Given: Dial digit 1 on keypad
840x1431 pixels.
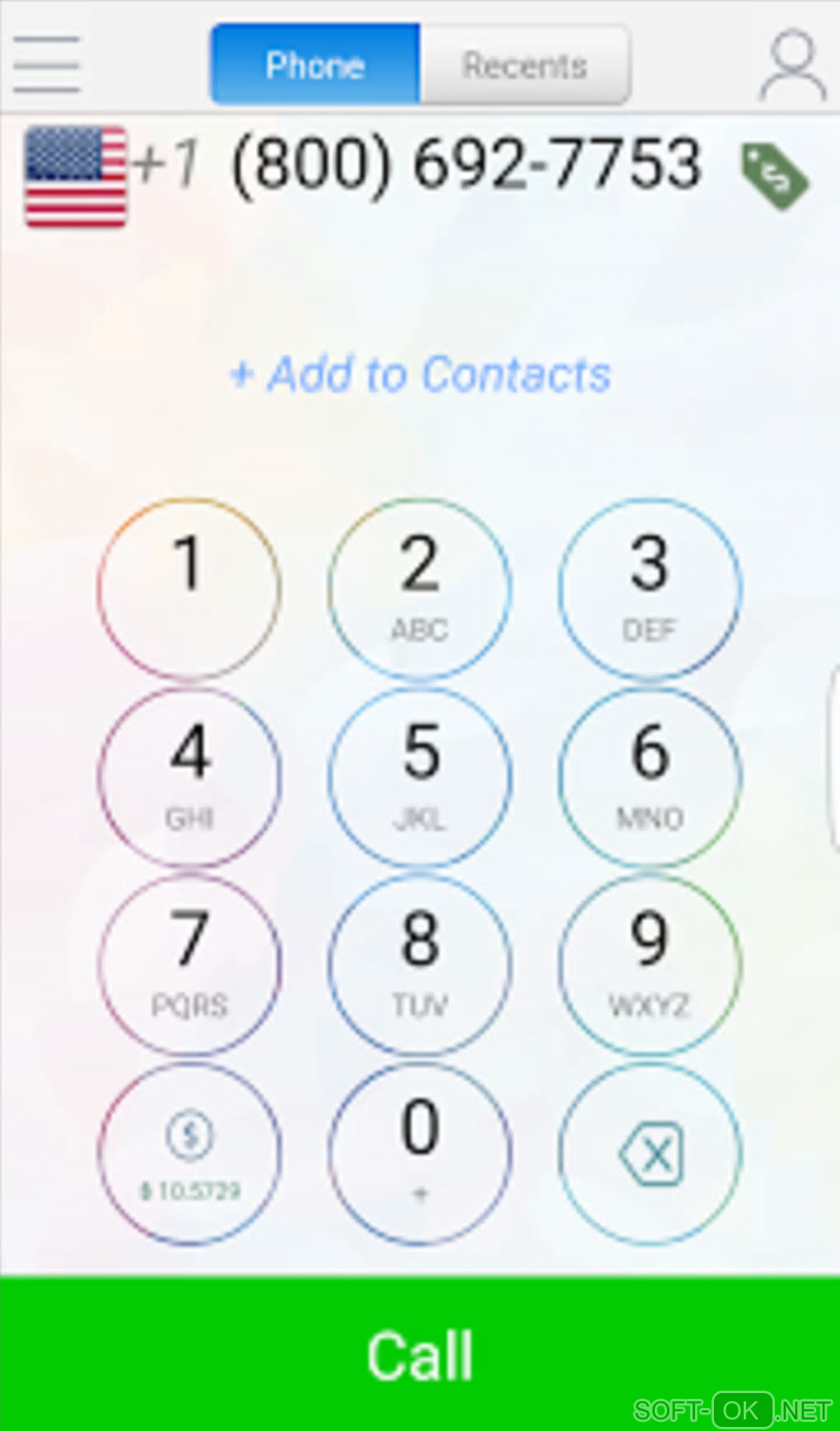Looking at the screenshot, I should tap(189, 587).
